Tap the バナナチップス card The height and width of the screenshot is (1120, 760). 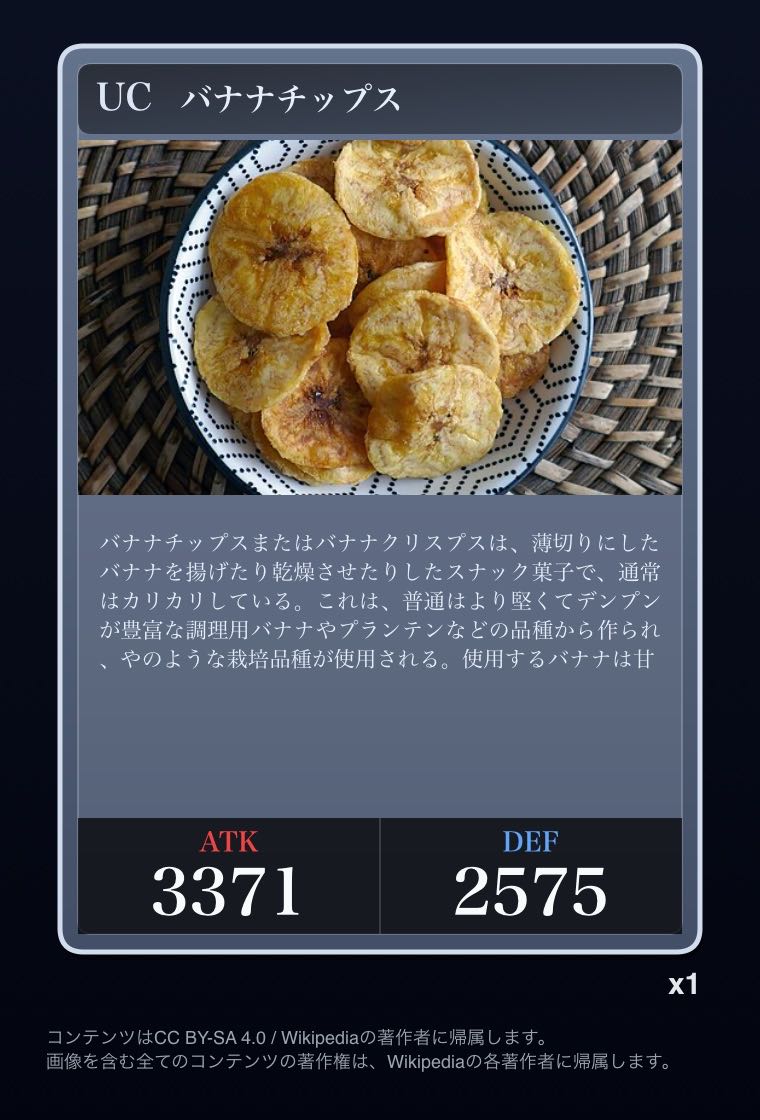coord(380,500)
